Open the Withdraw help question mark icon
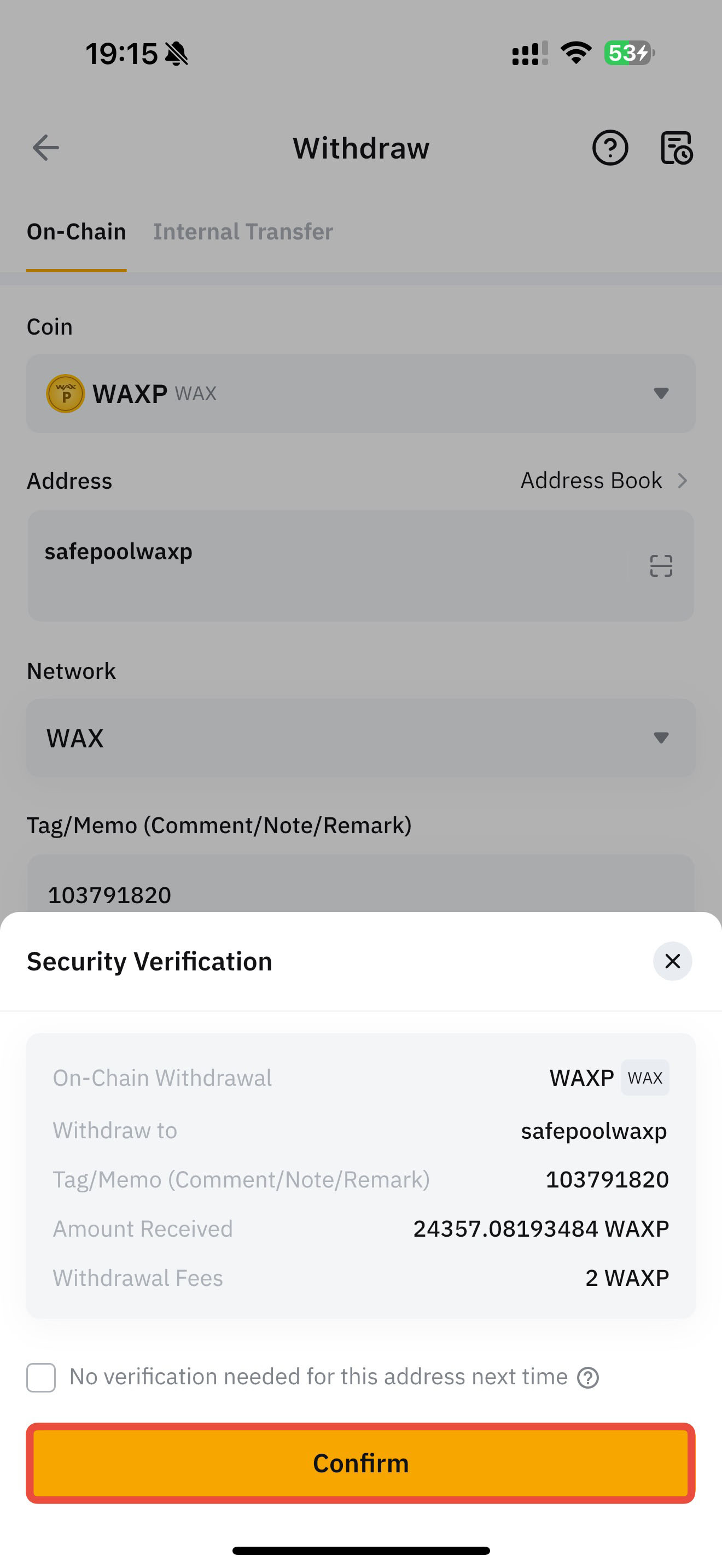 [x=610, y=148]
